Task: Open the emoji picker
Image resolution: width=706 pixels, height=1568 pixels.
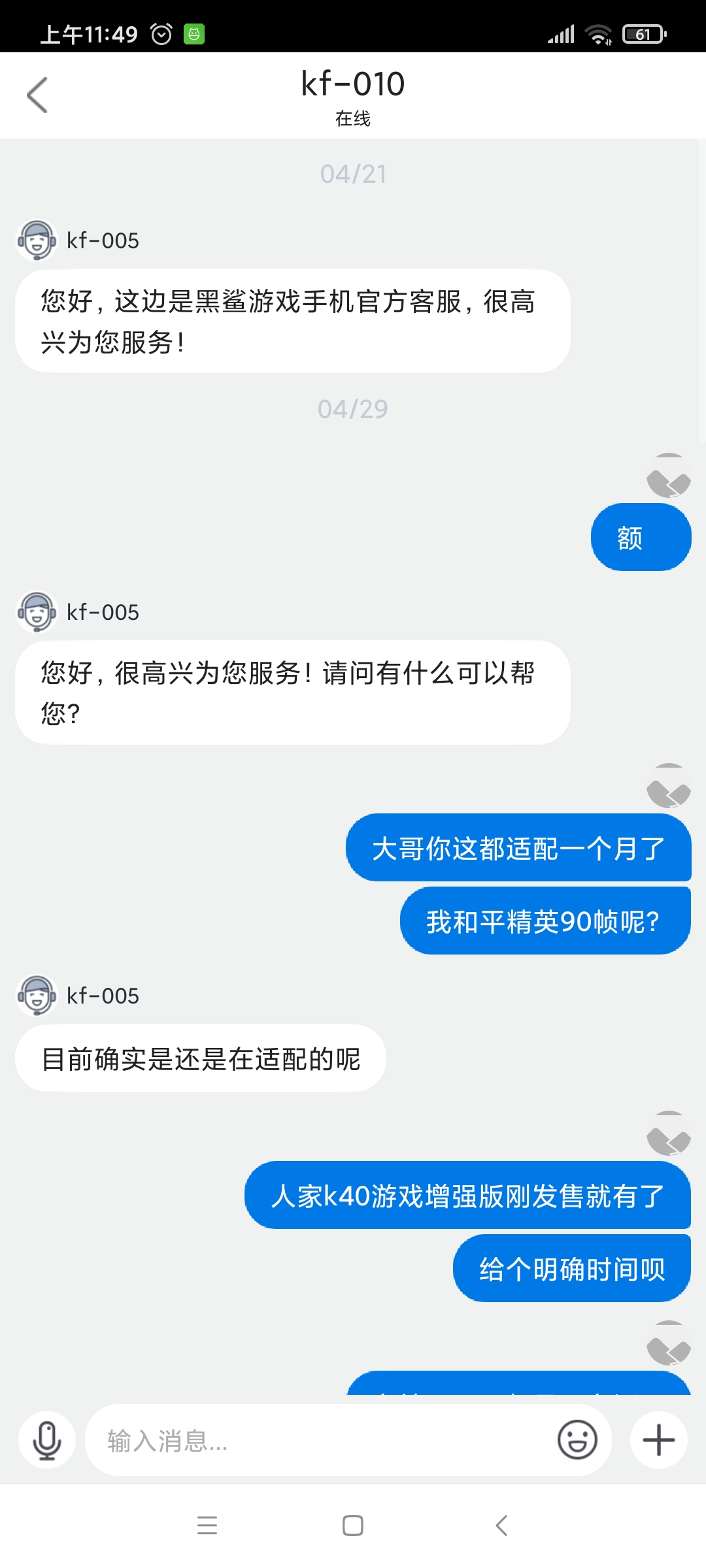Action: coord(577,1440)
